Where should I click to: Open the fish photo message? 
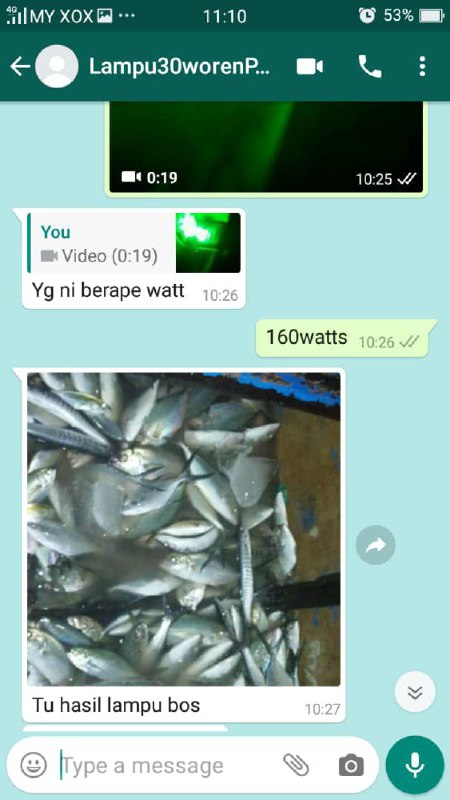pos(184,529)
